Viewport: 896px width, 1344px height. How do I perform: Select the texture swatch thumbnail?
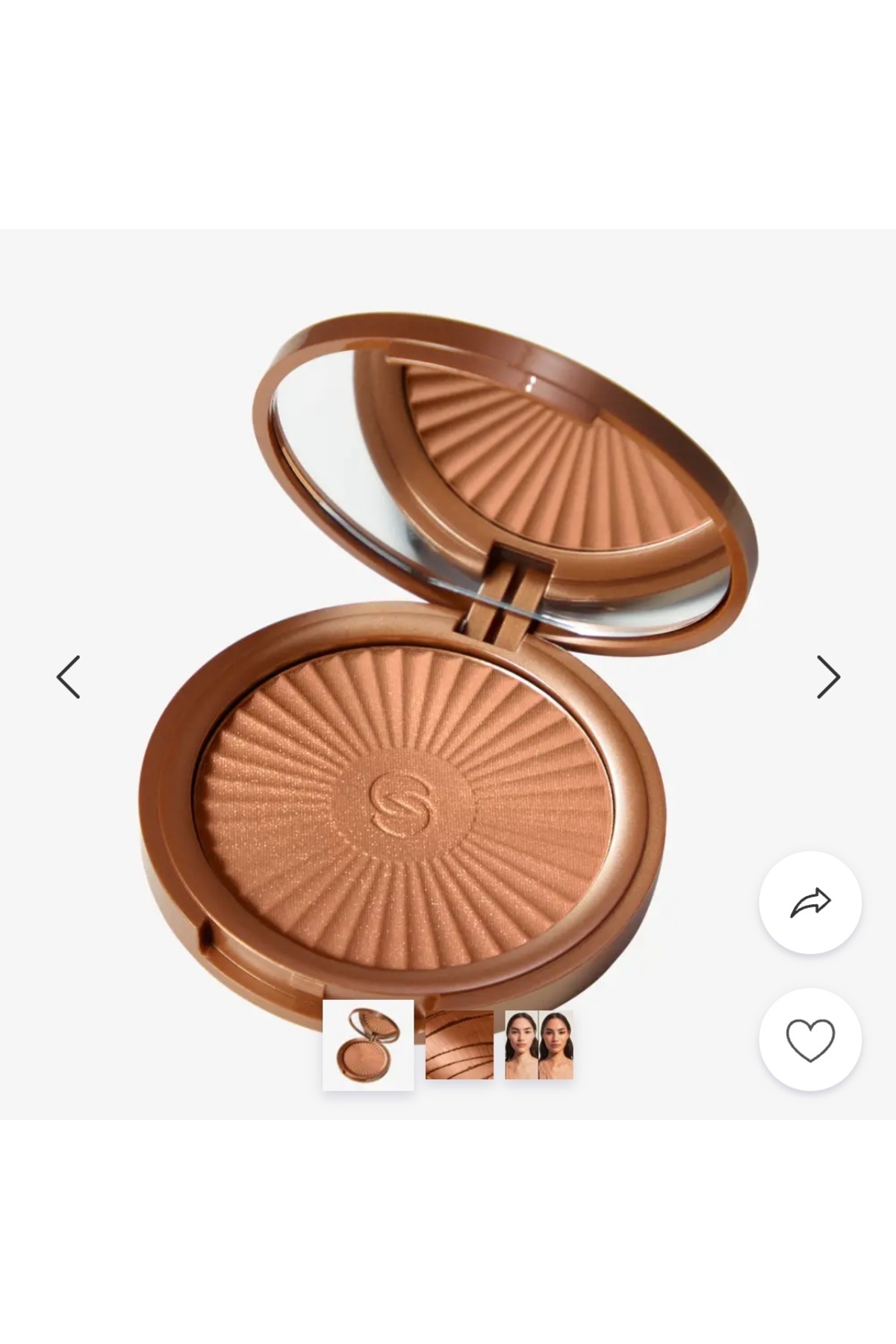pyautogui.click(x=459, y=1045)
